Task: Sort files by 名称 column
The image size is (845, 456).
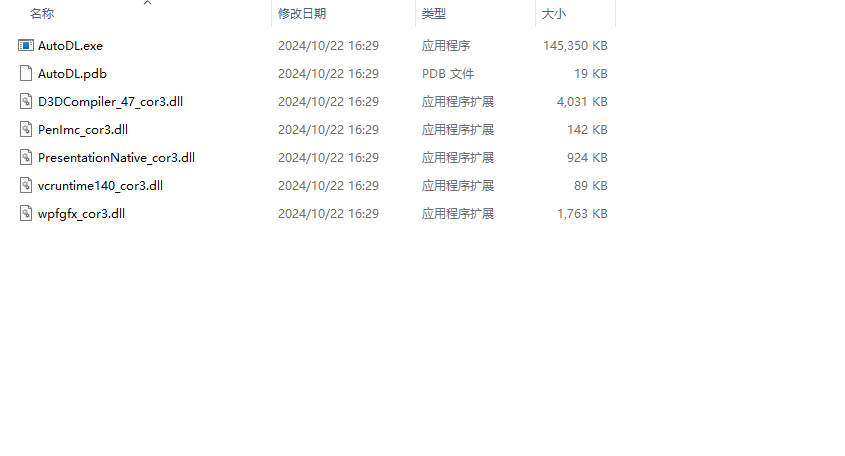Action: [x=42, y=14]
